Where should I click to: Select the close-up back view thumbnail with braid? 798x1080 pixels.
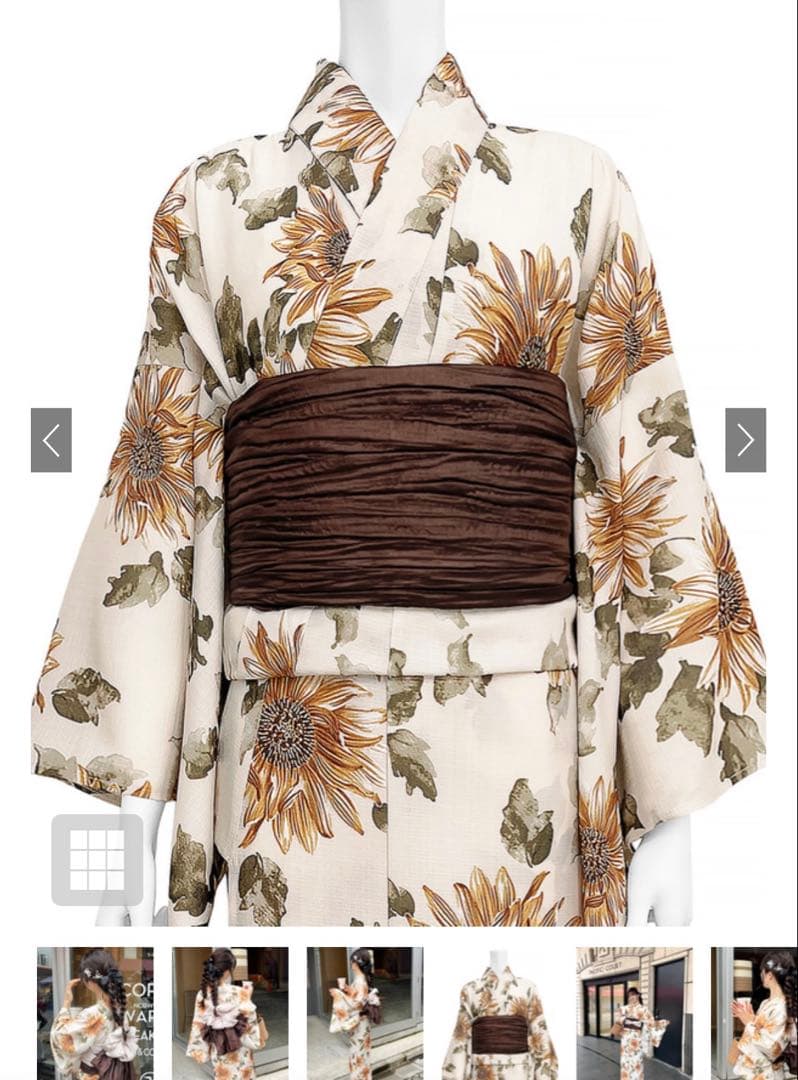click(x=95, y=1012)
